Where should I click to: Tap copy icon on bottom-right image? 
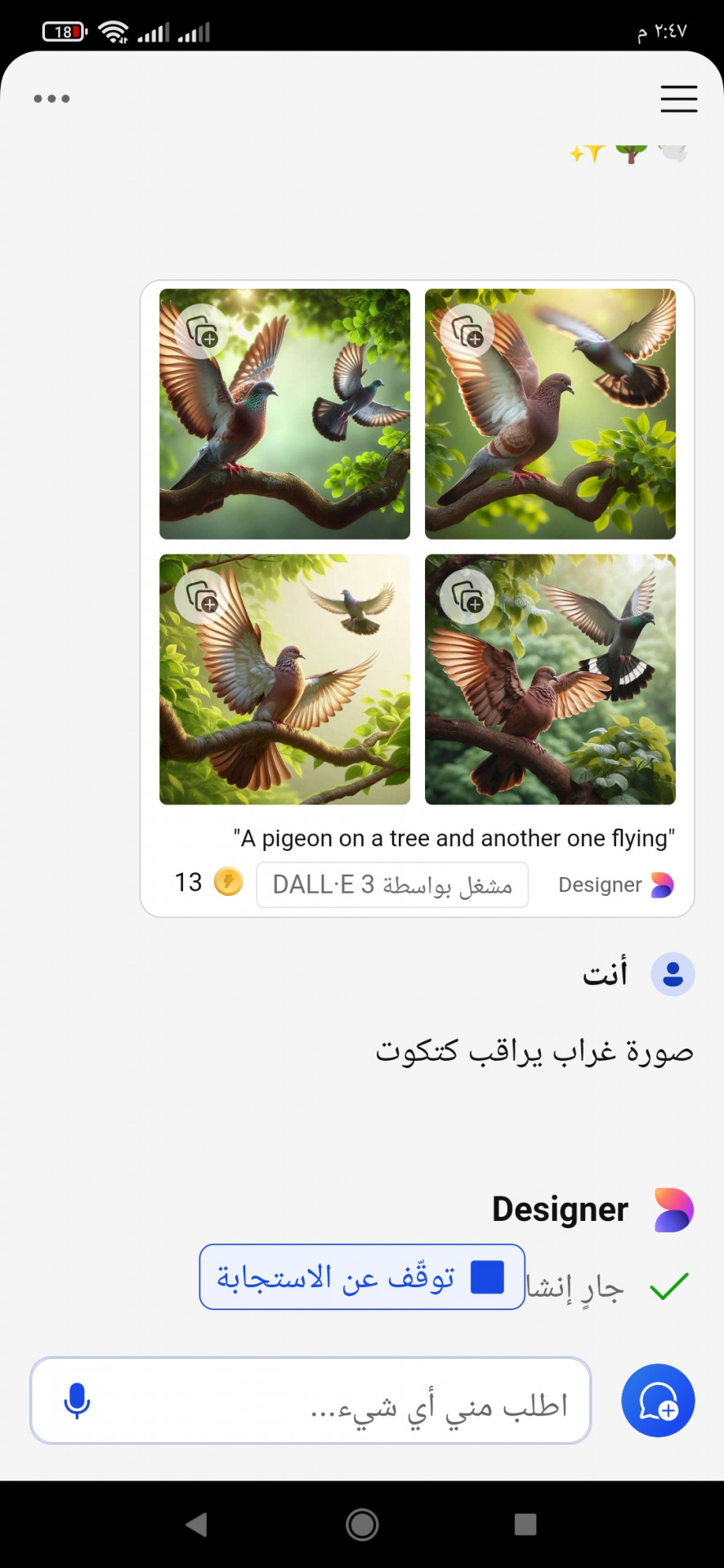[467, 598]
